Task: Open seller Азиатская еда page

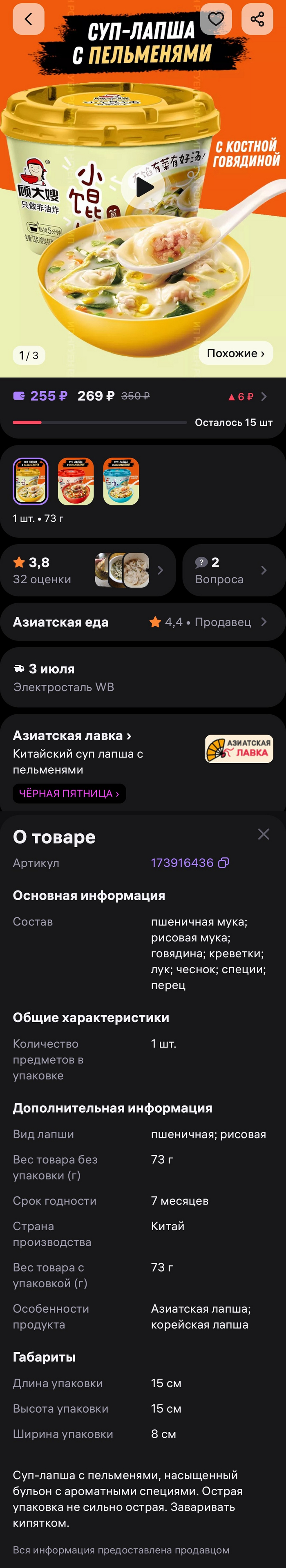Action: pyautogui.click(x=143, y=622)
